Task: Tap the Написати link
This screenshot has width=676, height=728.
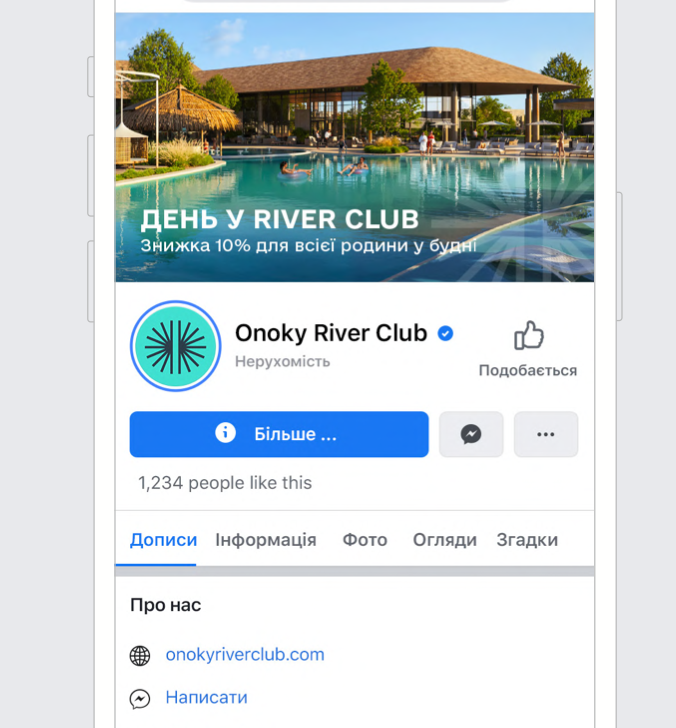Action: (x=206, y=698)
